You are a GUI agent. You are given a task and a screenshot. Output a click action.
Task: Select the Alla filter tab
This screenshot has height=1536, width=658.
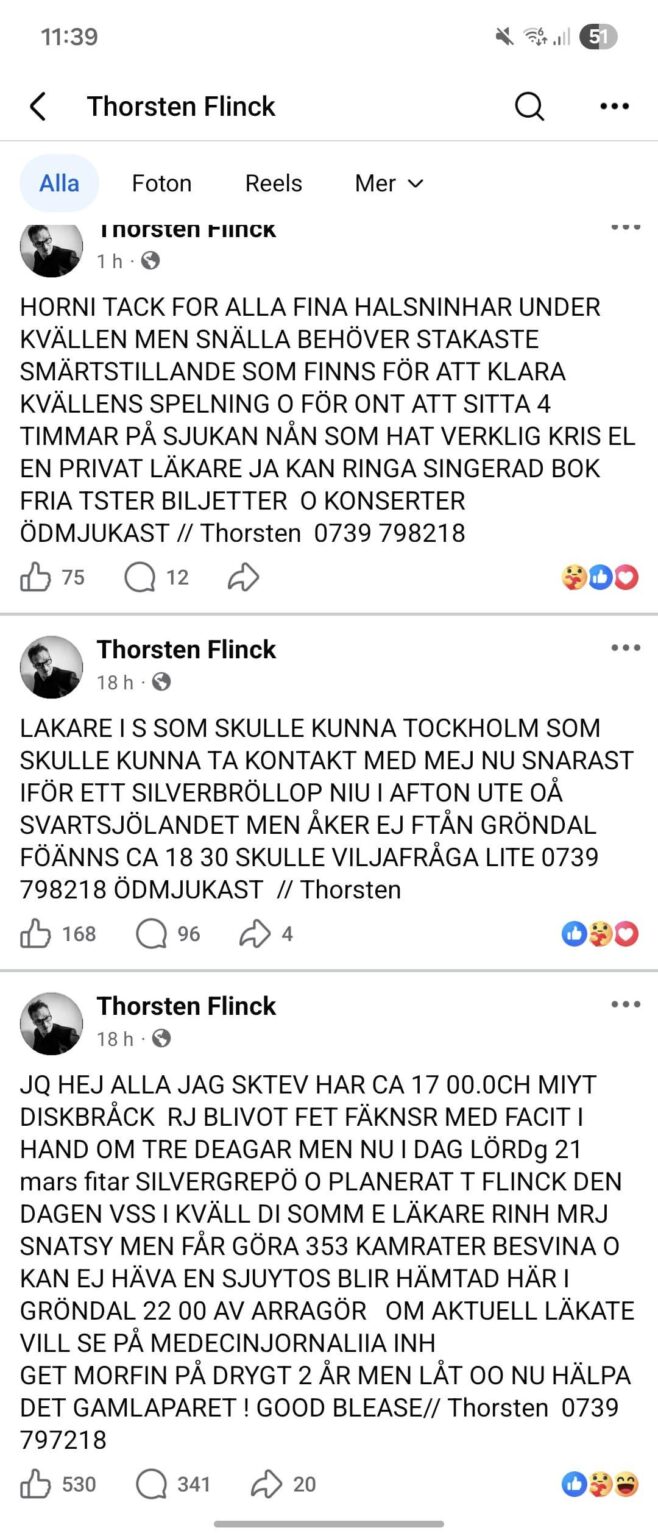pyautogui.click(x=59, y=183)
